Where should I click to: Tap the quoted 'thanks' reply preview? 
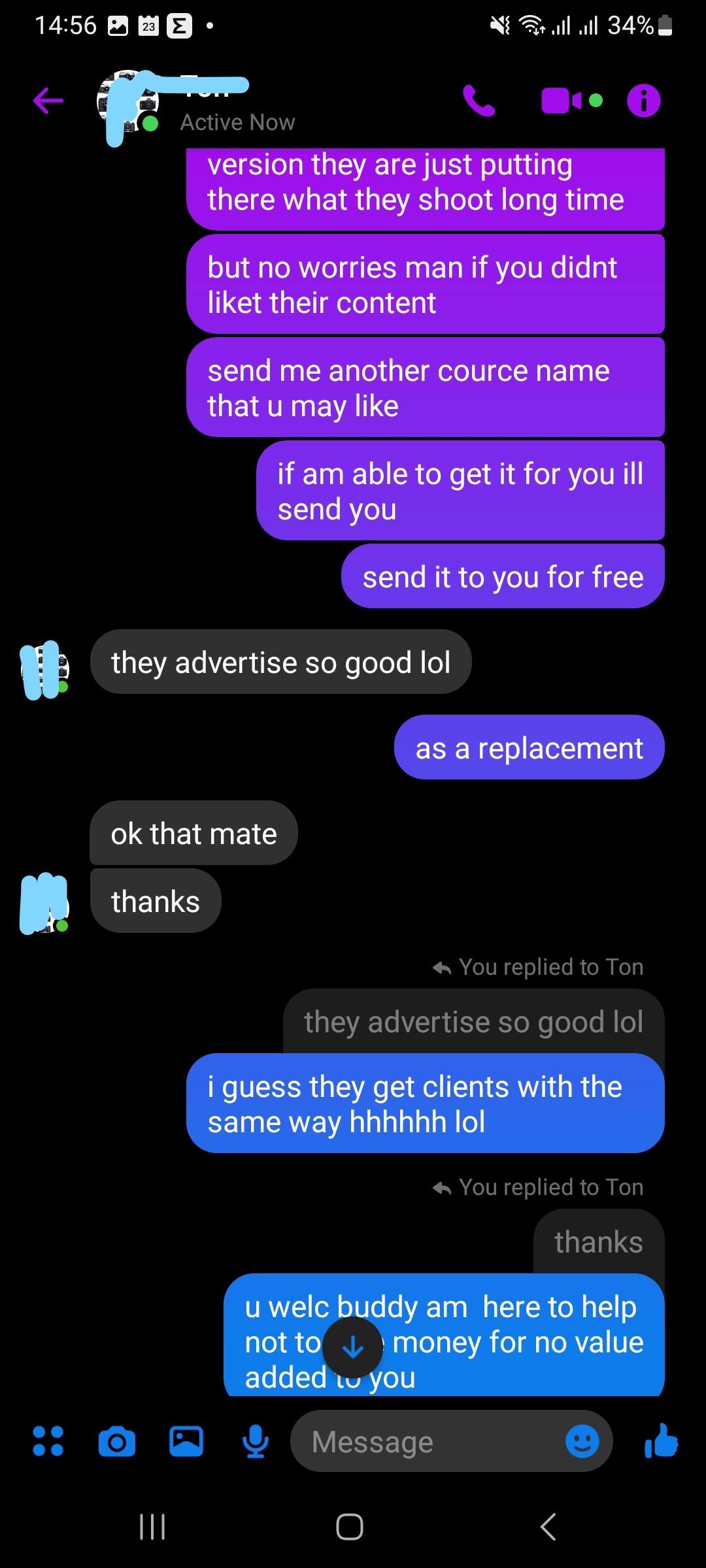pyautogui.click(x=598, y=1241)
